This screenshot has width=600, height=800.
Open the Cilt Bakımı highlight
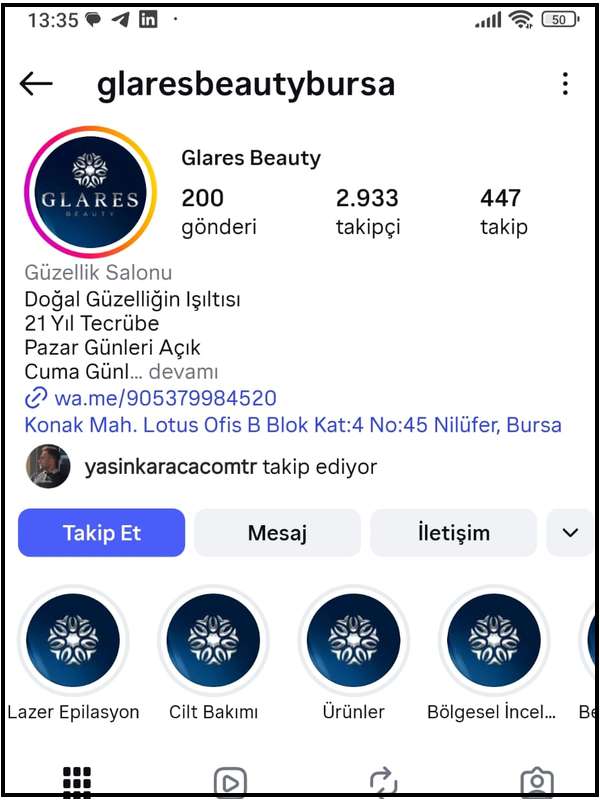click(x=213, y=639)
